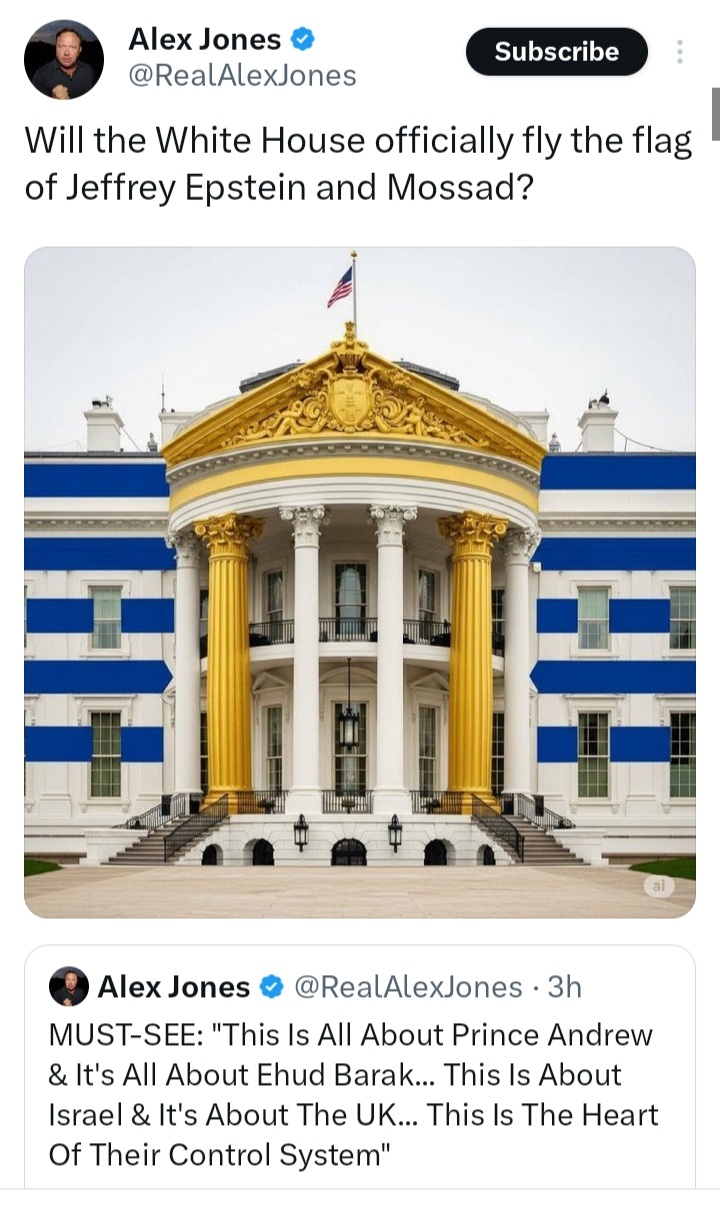The width and height of the screenshot is (720, 1220).
Task: Subscribe to Alex Jones
Action: pos(557,52)
